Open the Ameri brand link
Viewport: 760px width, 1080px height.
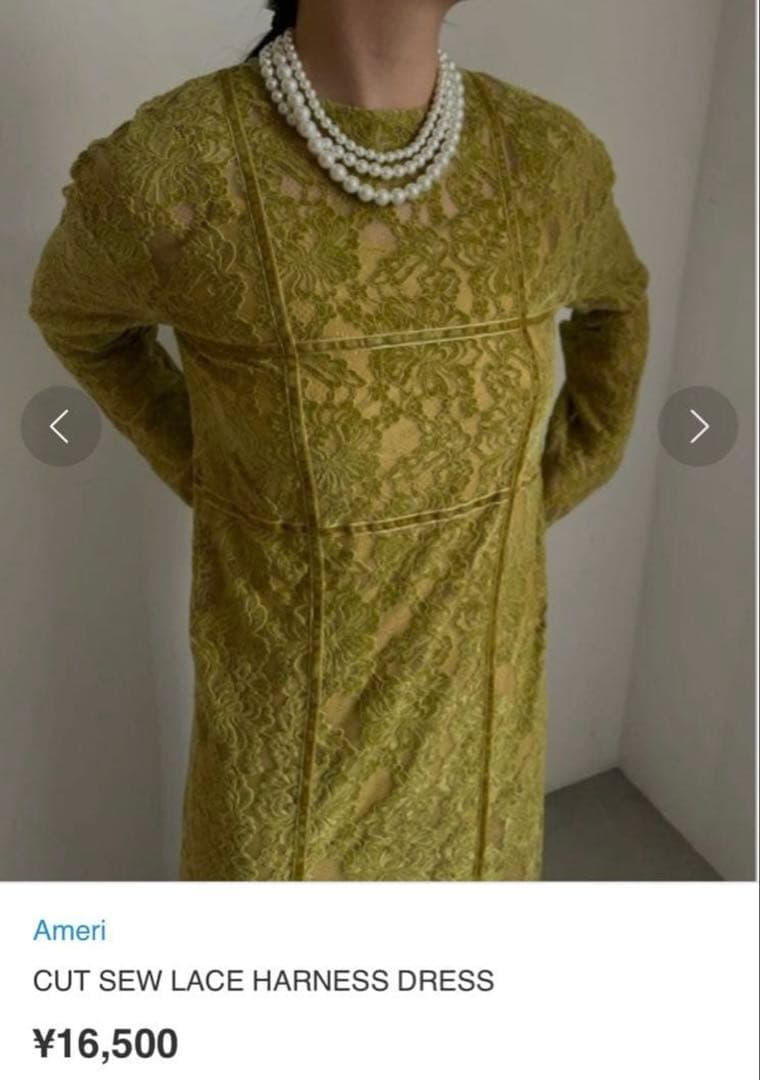coord(69,931)
